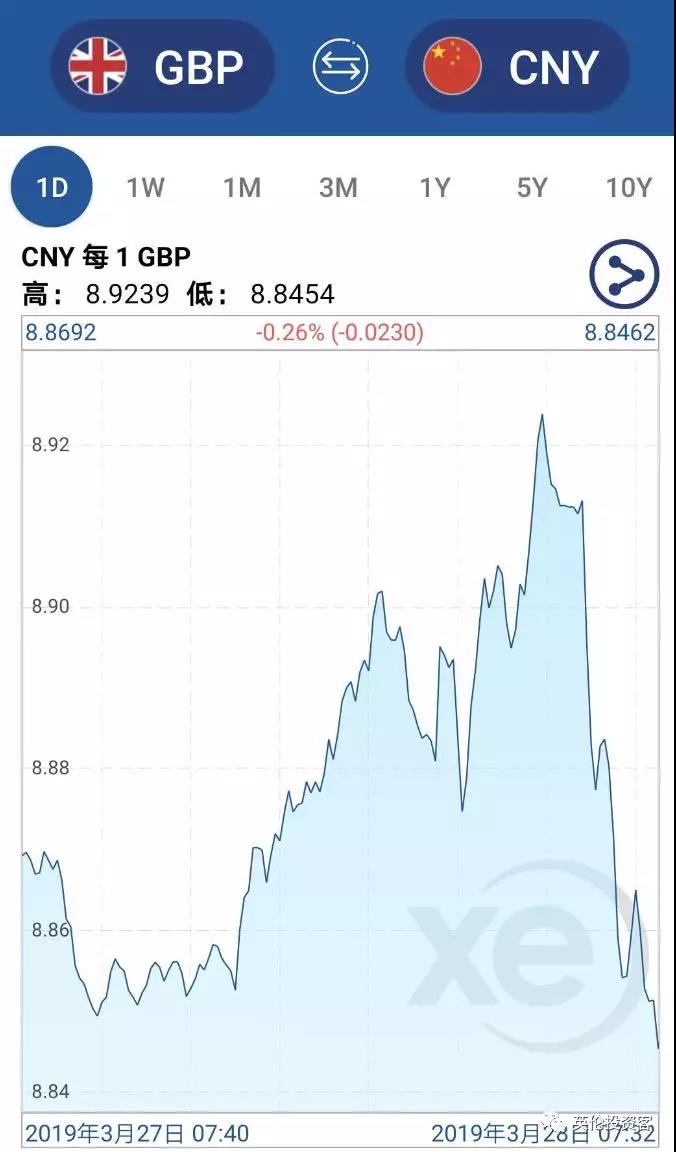Display the 10Y chart range
The image size is (676, 1152).
(628, 187)
